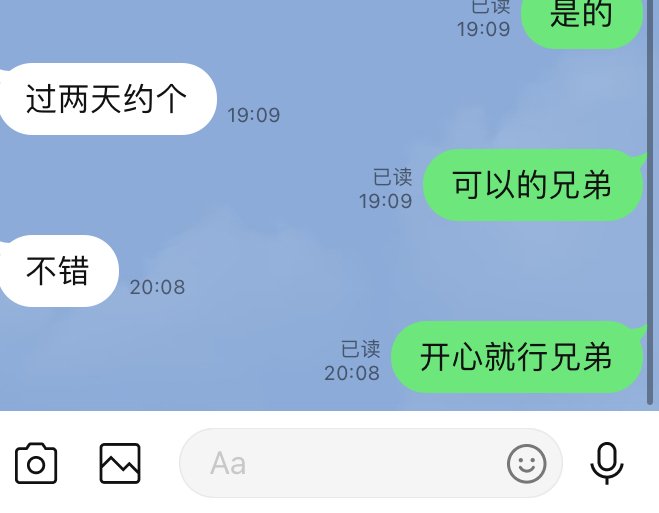Open the photo gallery picker

click(x=120, y=464)
